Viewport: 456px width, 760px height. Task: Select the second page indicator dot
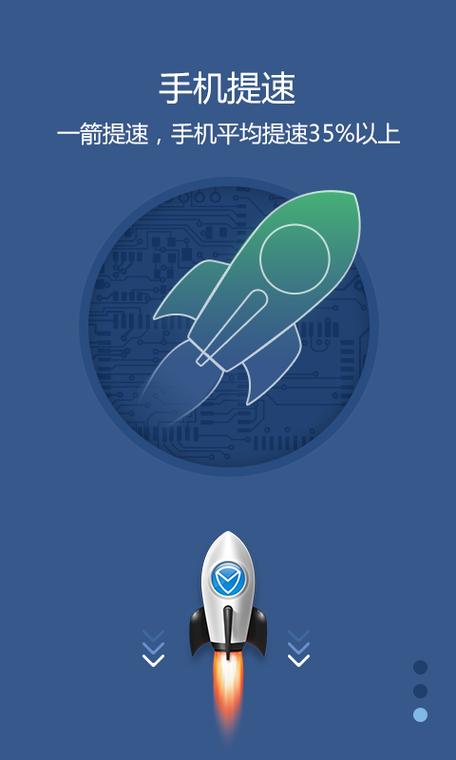tap(420, 691)
